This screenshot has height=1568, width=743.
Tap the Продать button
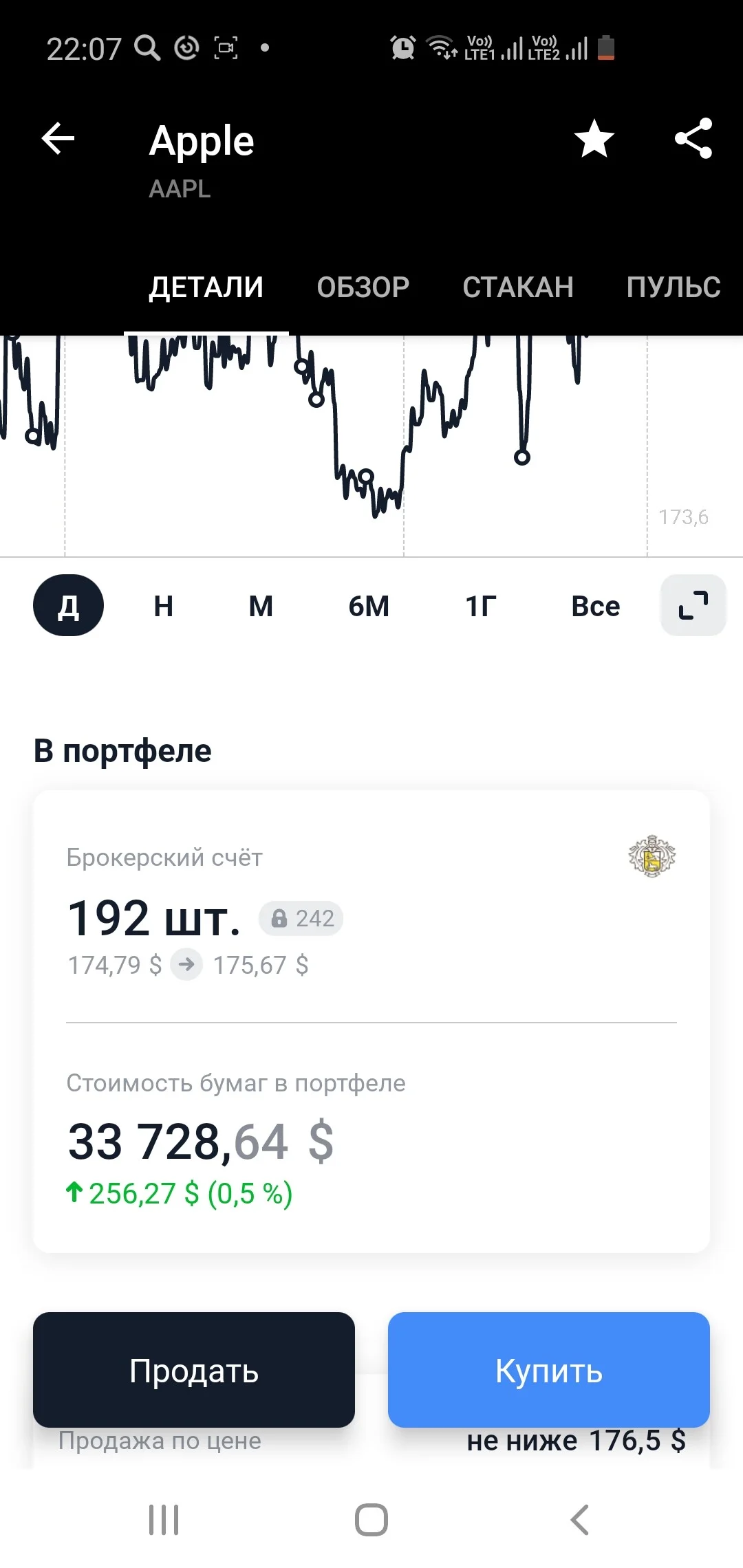click(194, 1370)
